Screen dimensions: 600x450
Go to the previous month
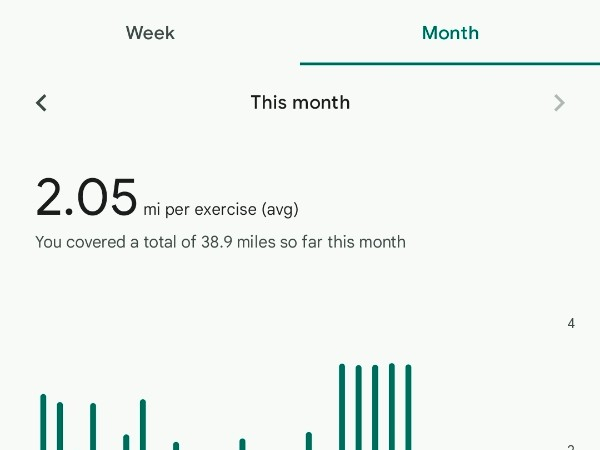coord(41,103)
